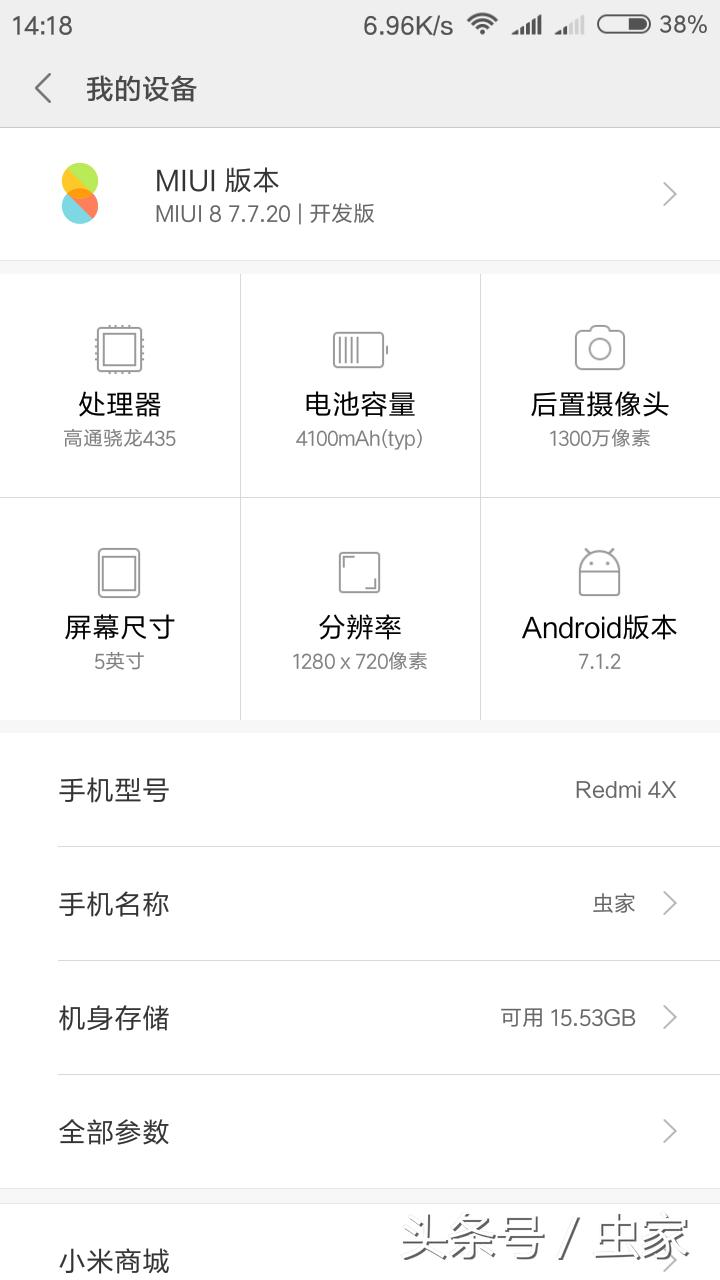720x1280 pixels.
Task: Tap the device name 虫家
Action: coord(612,903)
